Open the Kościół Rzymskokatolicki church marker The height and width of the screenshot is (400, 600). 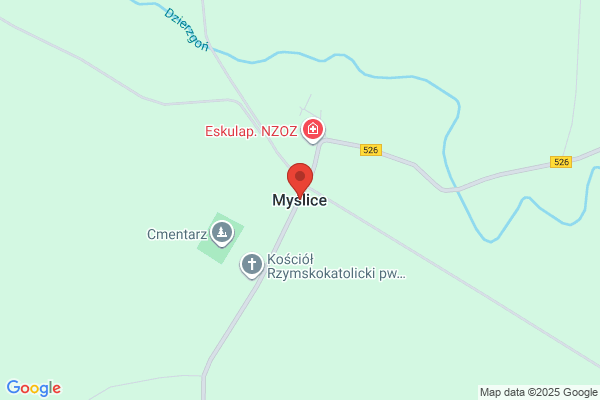pyautogui.click(x=252, y=265)
